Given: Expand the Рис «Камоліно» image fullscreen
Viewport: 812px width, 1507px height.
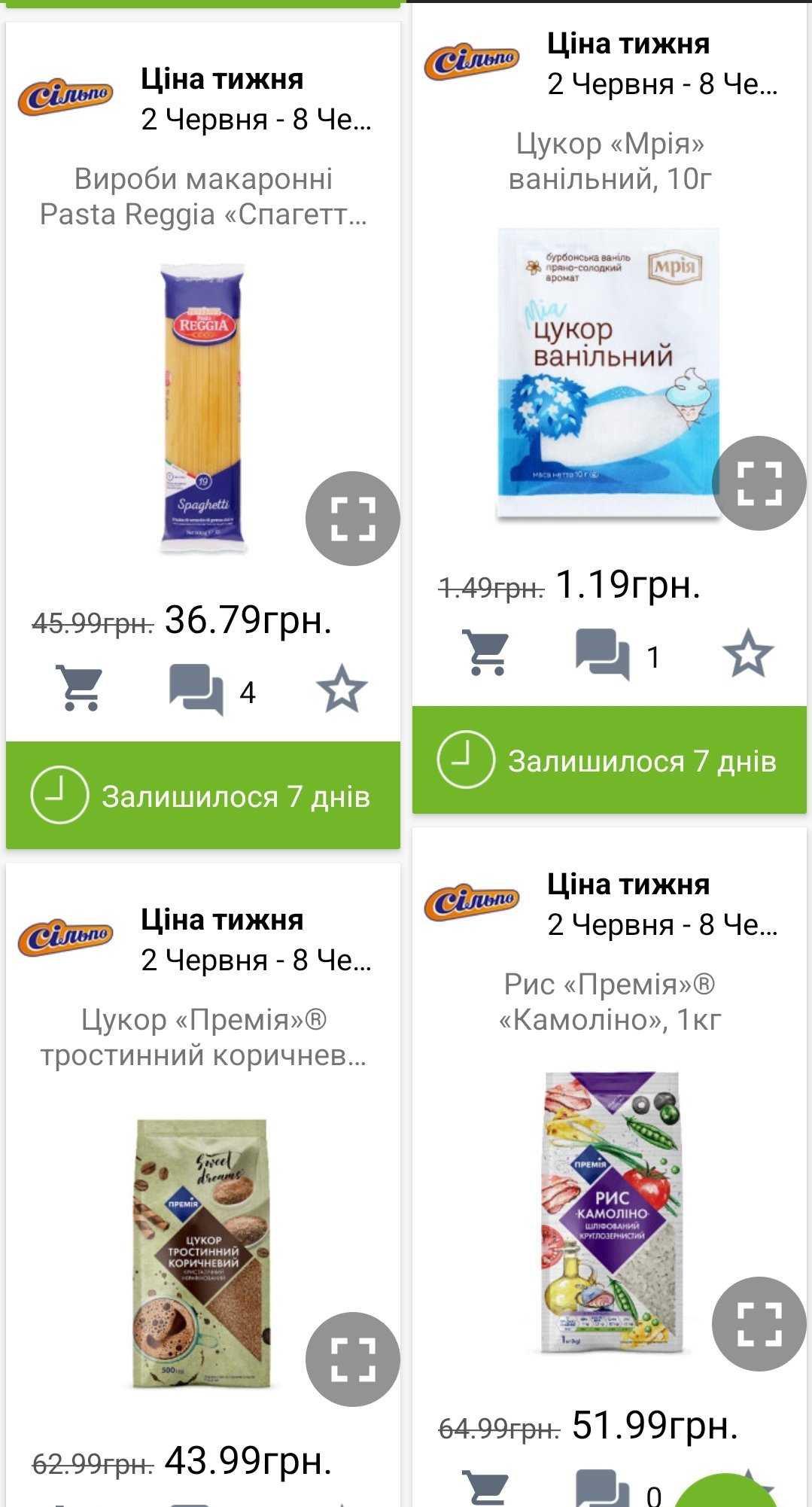Looking at the screenshot, I should 759,1324.
